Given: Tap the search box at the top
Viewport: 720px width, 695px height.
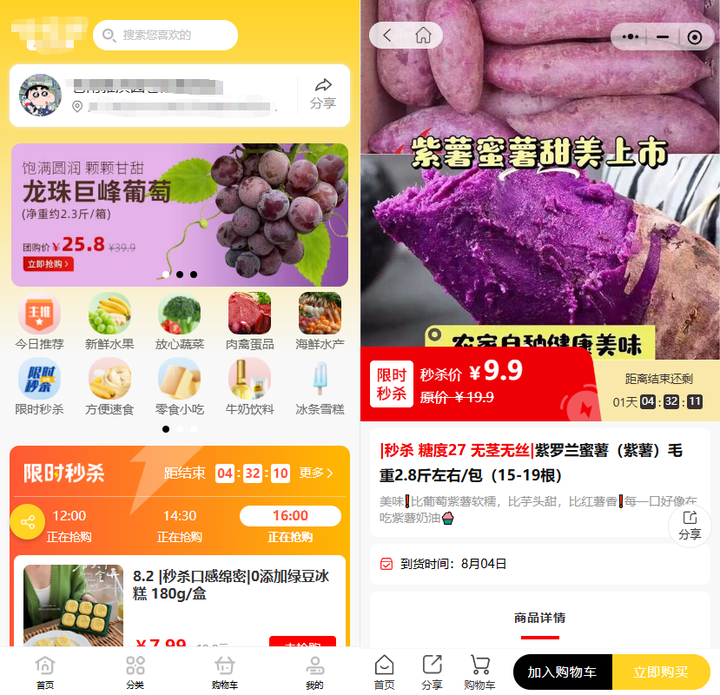Looking at the screenshot, I should click(166, 35).
